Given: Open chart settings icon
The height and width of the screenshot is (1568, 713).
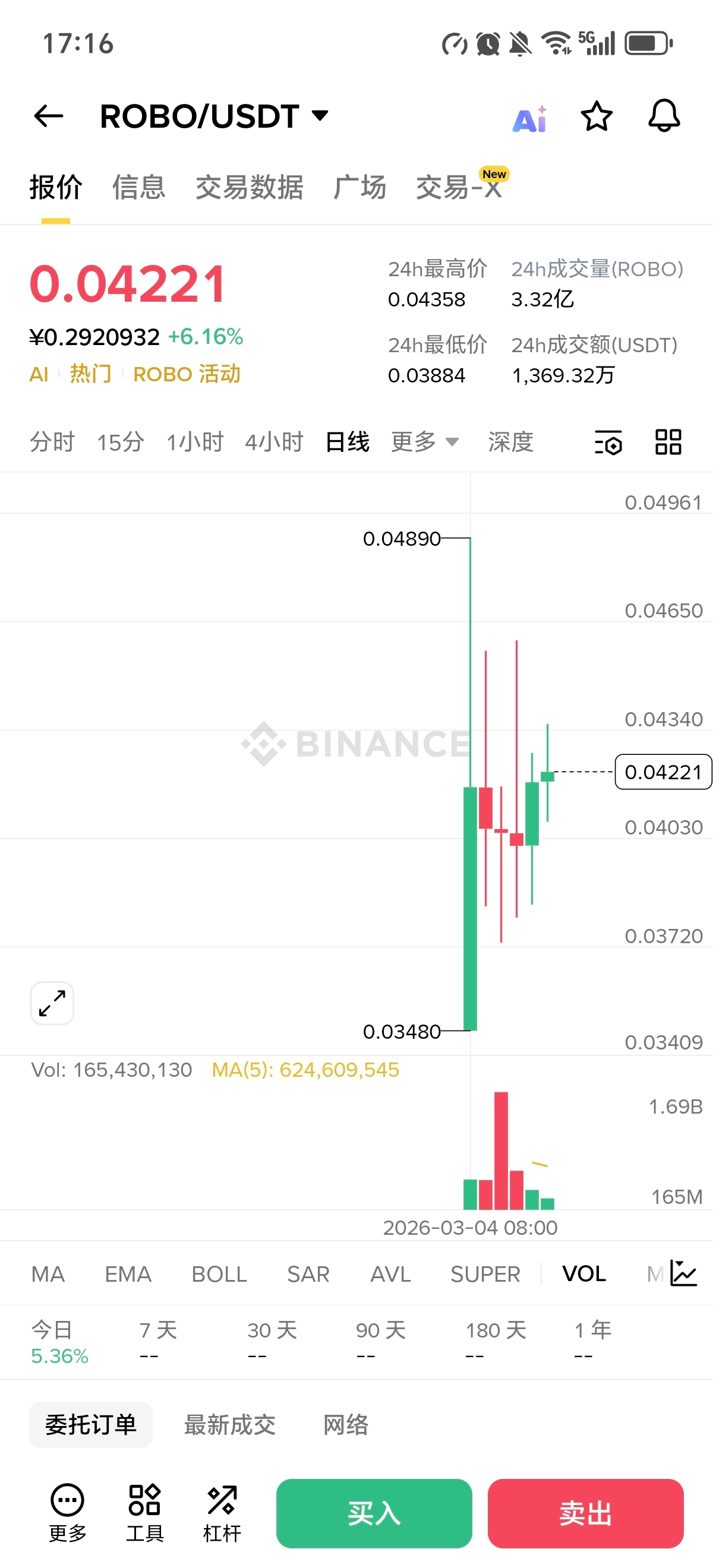Looking at the screenshot, I should tap(608, 442).
